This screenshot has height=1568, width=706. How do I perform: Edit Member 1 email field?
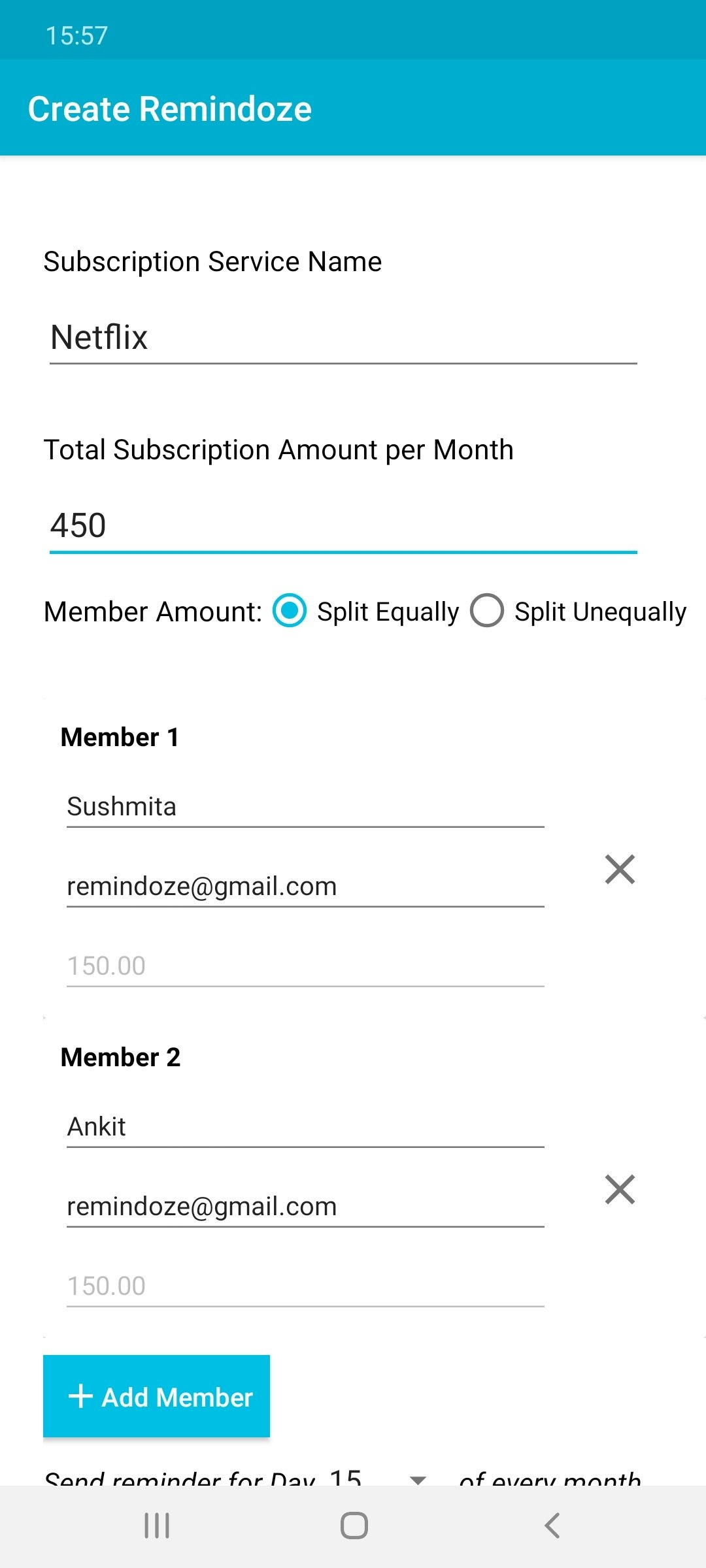tap(305, 887)
